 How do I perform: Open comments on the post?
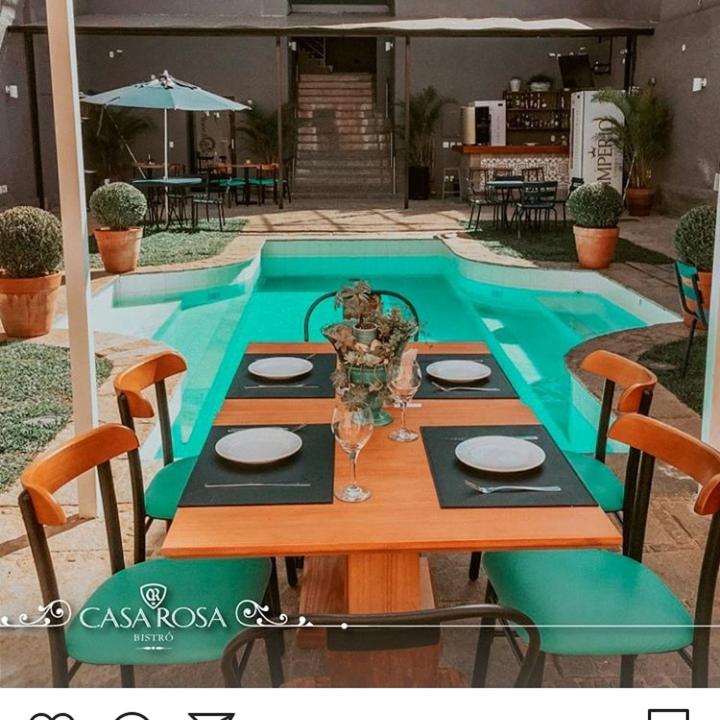[131, 716]
